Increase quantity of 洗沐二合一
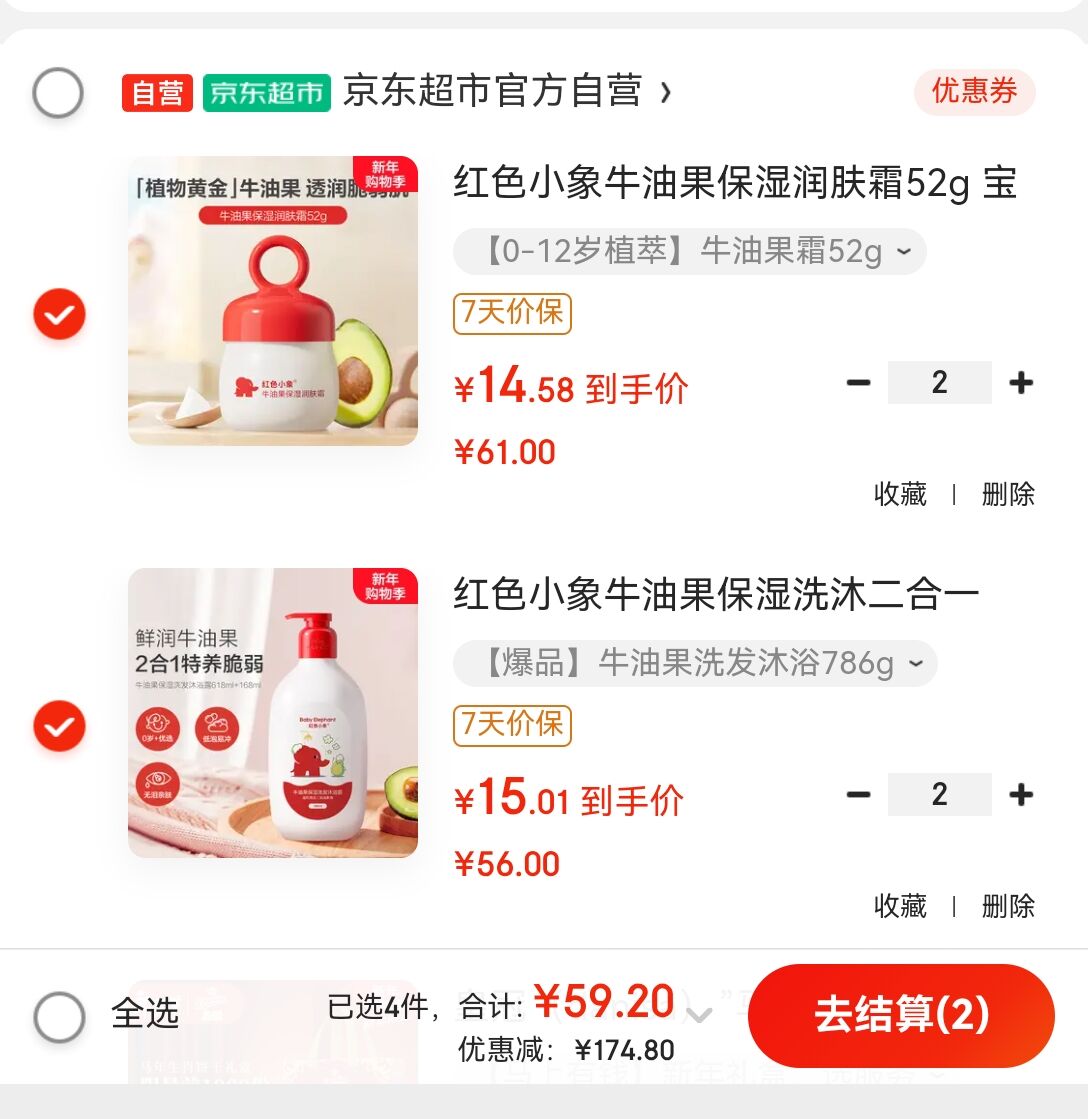1088x1119 pixels. 1021,795
